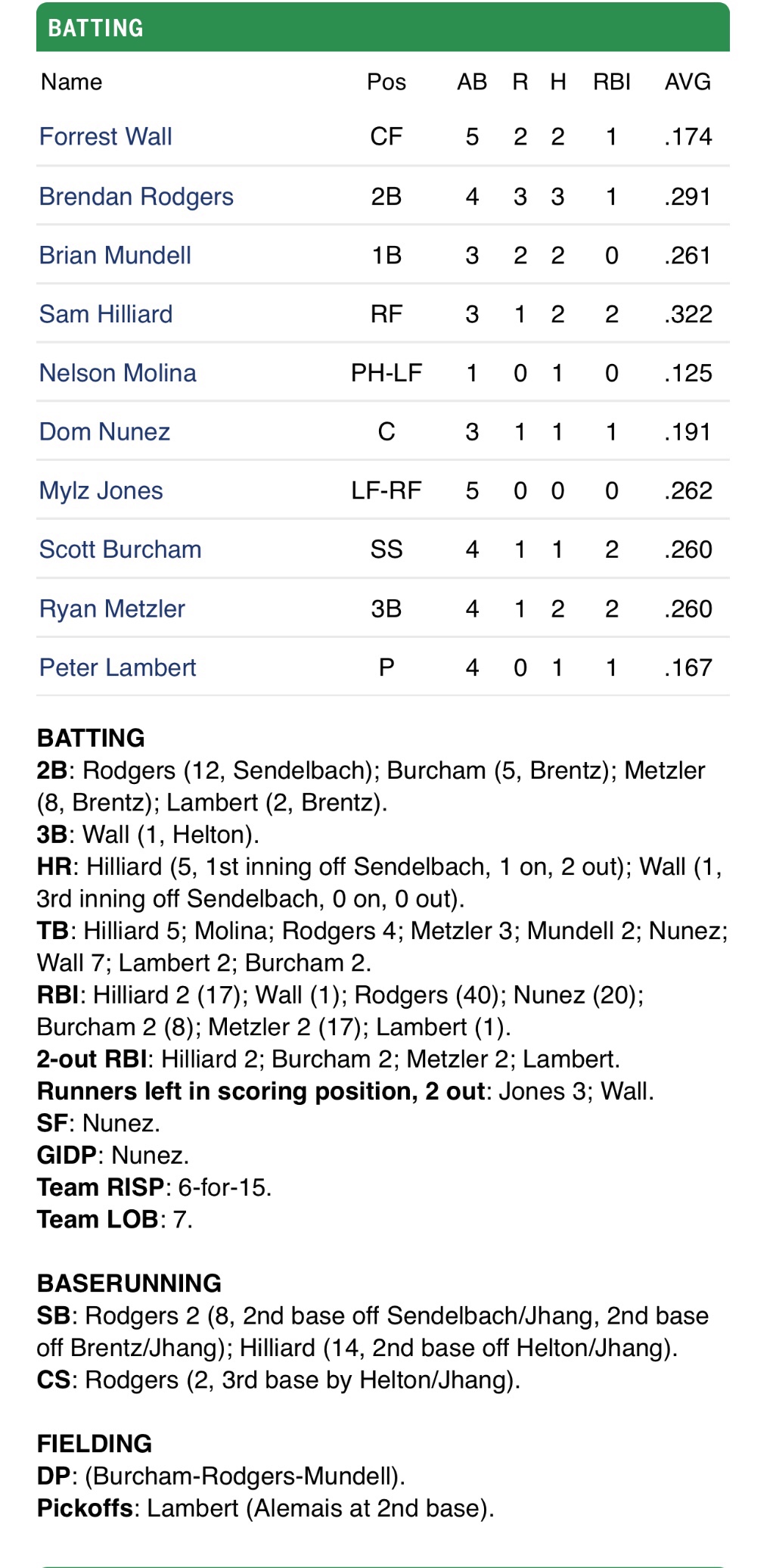Tap Brian Mundell's name link
Screen dimensions: 773x1568
point(115,256)
